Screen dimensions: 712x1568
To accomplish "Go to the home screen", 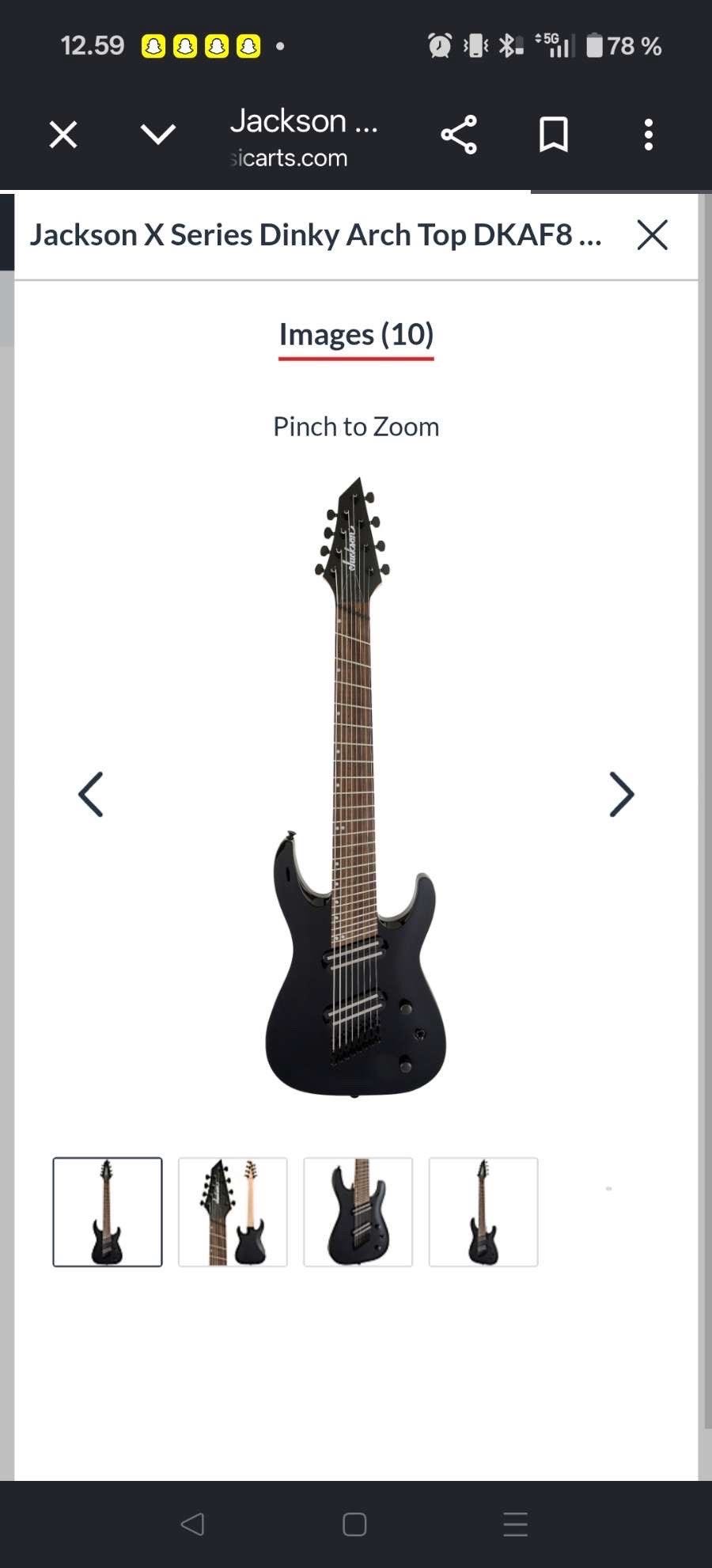I will click(x=354, y=1524).
